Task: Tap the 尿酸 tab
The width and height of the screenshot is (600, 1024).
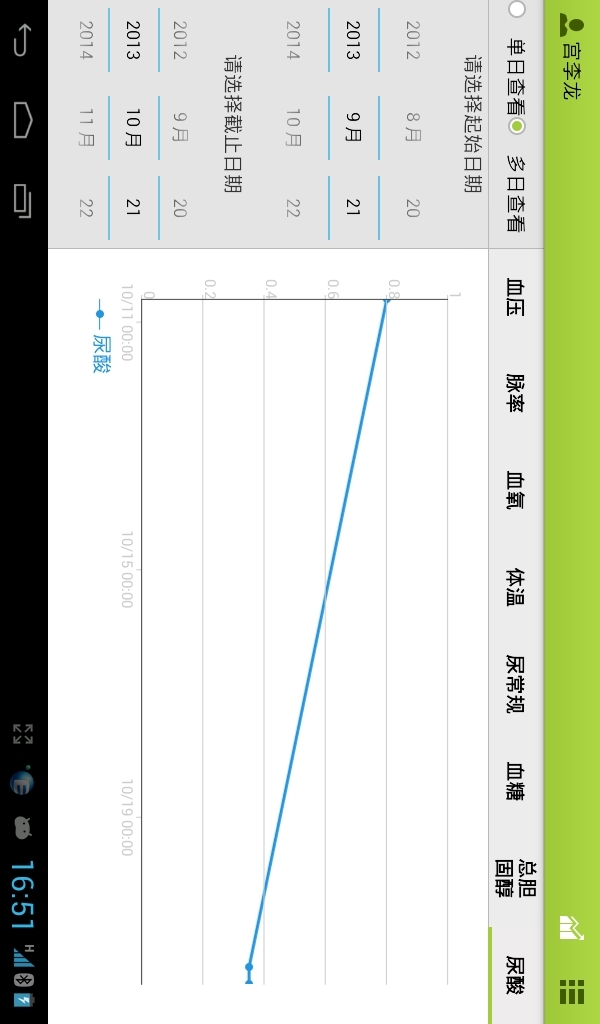Action: tap(516, 974)
